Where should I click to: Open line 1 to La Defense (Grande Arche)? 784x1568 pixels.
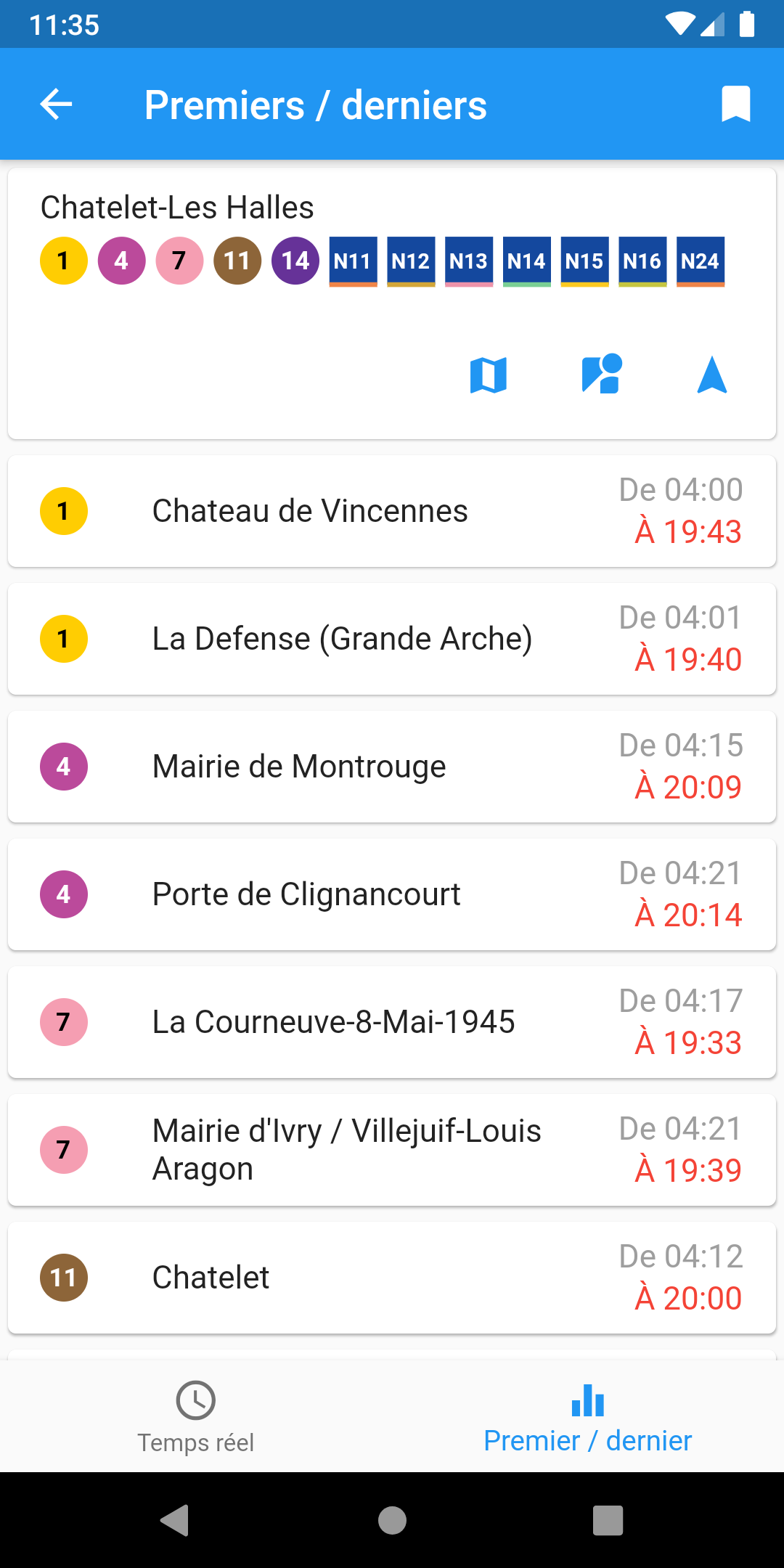pos(392,639)
